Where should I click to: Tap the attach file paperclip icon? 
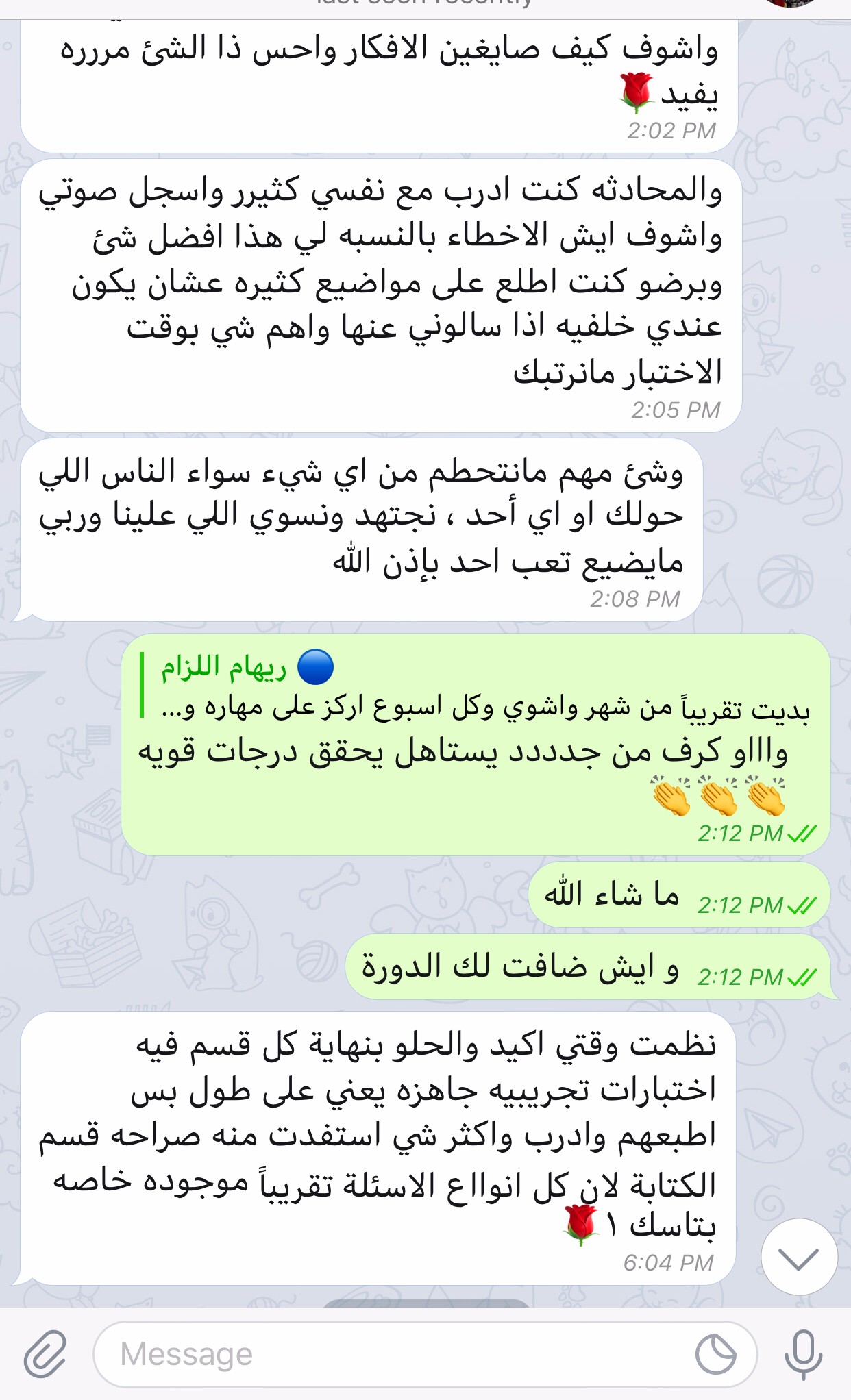45,1353
